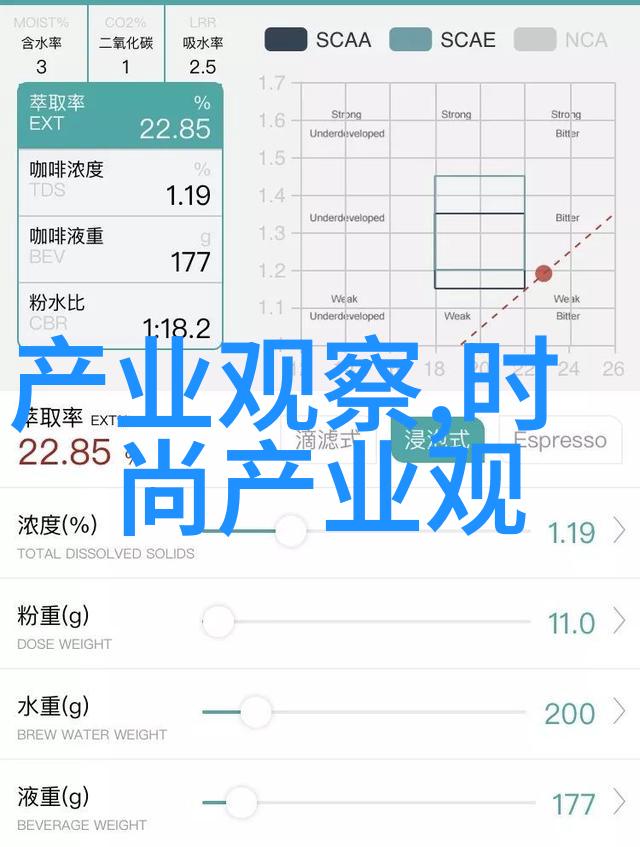Switch to the 浸渍式 brew method
Screen dimensions: 640x847
(436, 439)
